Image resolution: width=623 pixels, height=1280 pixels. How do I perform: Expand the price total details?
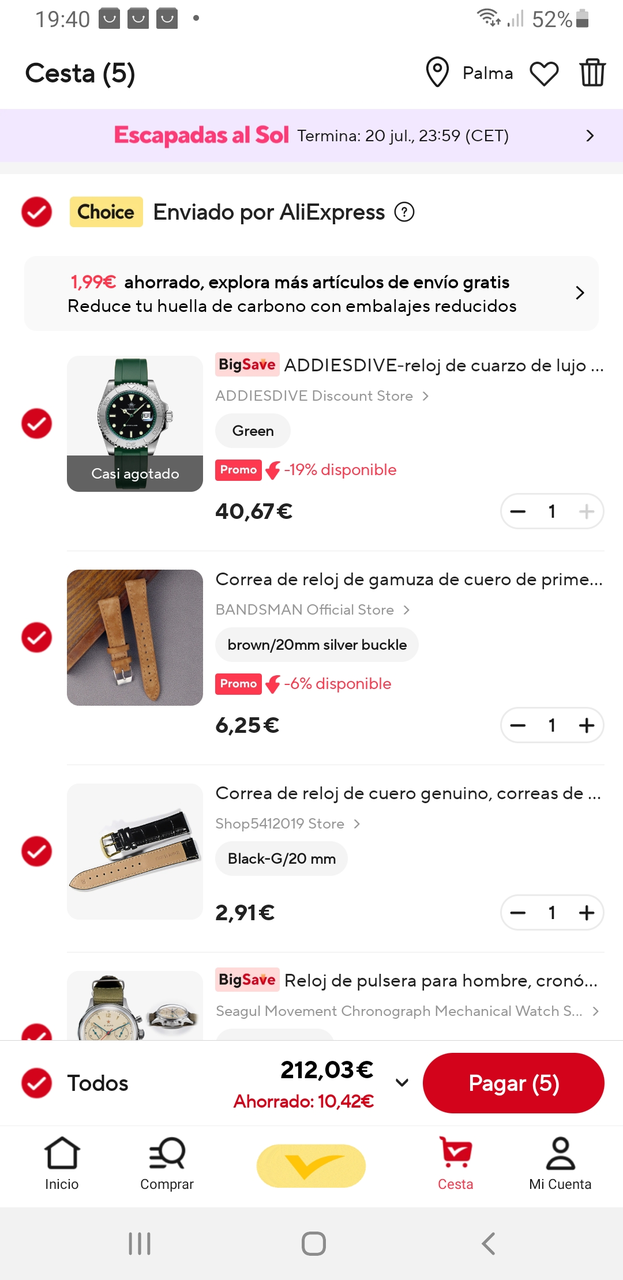click(x=402, y=1083)
